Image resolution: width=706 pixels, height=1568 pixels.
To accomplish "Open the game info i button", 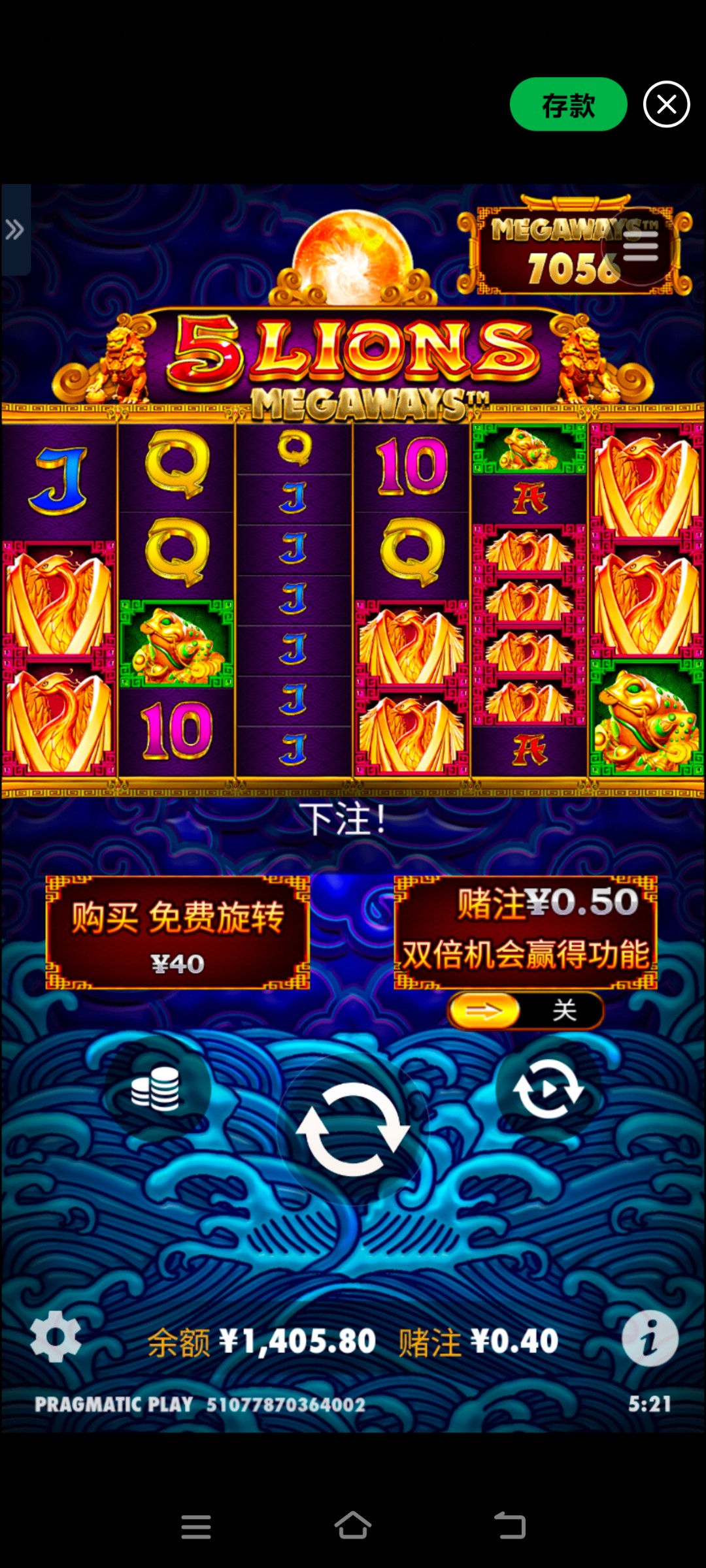I will pyautogui.click(x=649, y=1339).
